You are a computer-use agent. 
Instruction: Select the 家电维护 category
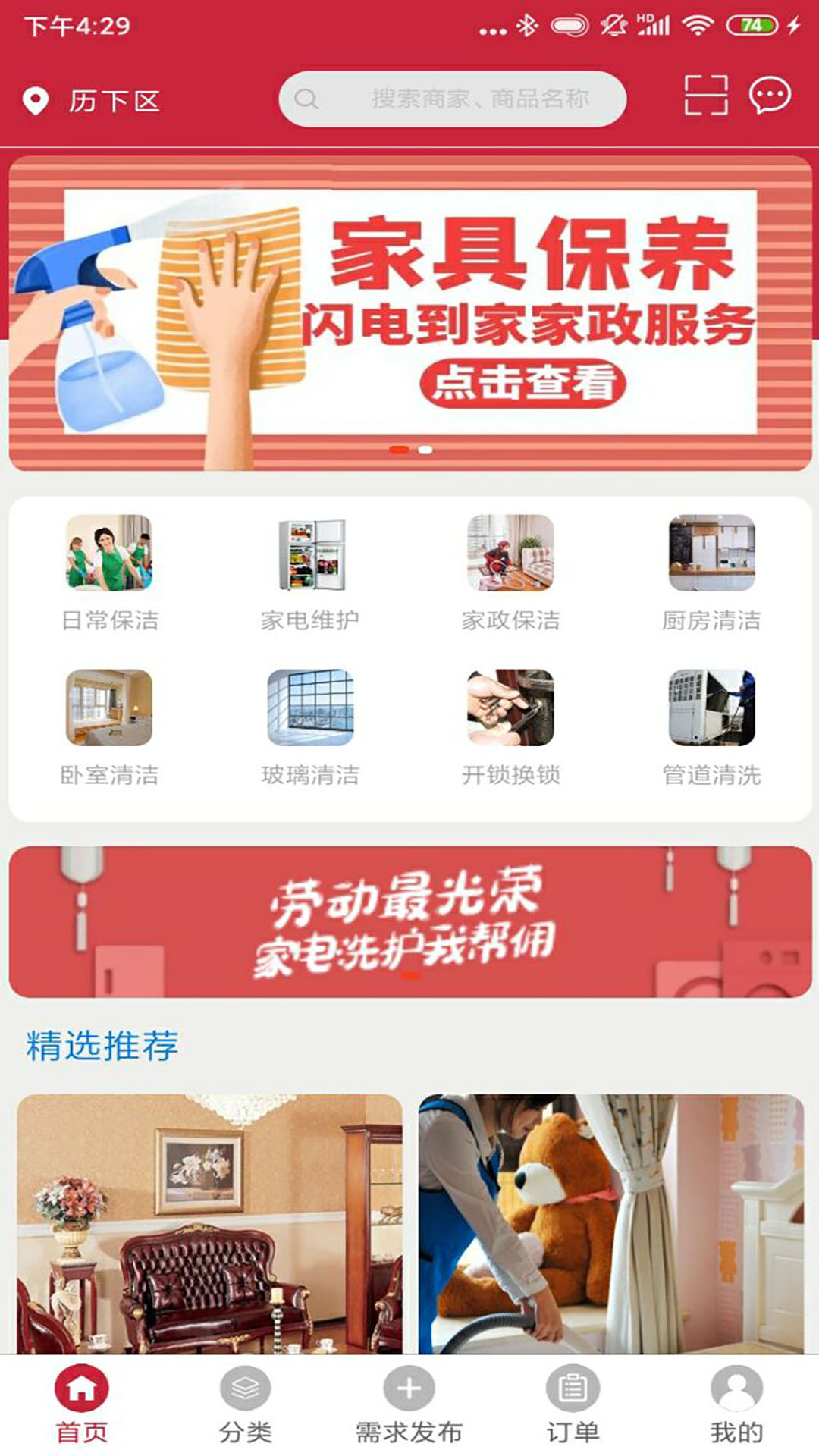pyautogui.click(x=310, y=574)
